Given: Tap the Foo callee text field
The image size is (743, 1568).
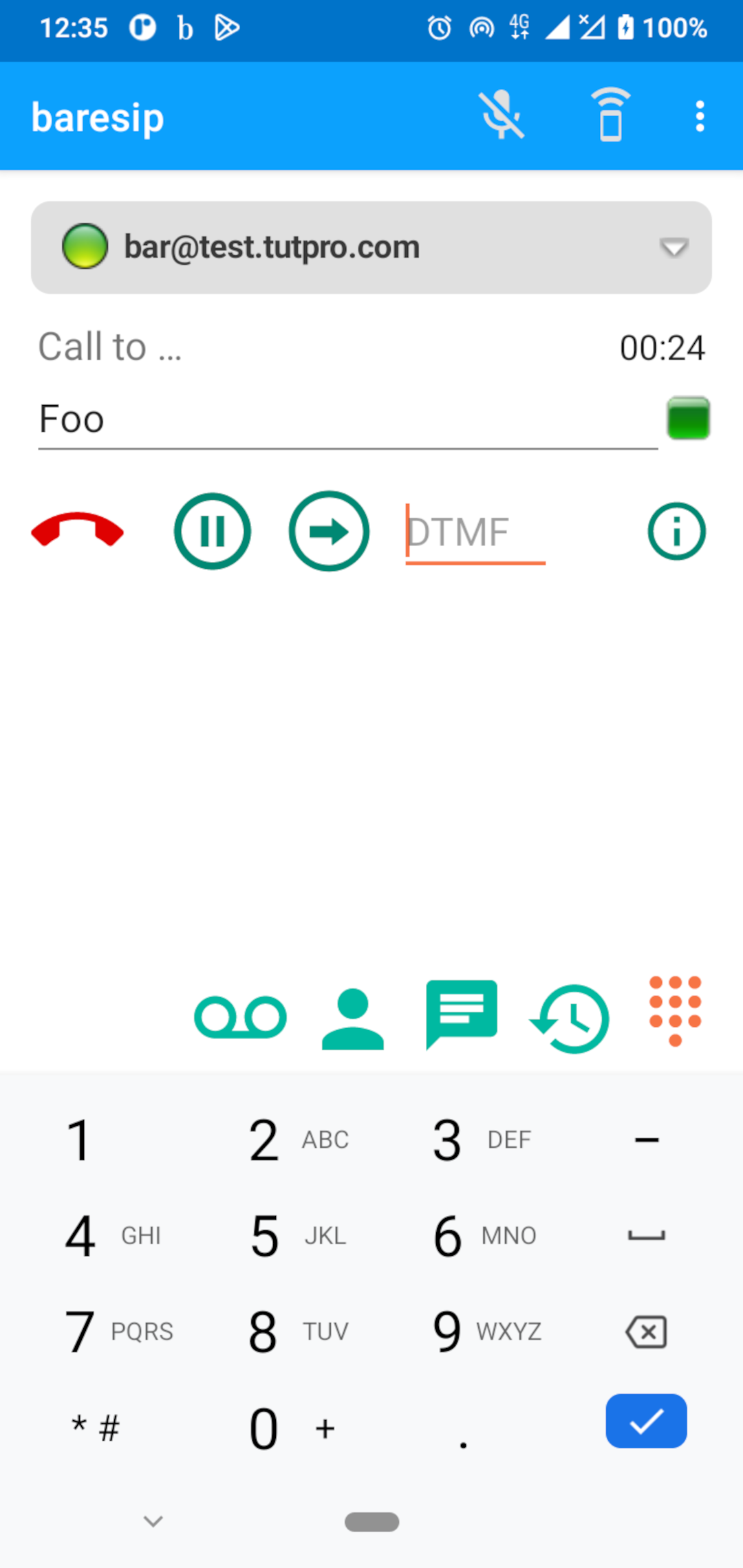Looking at the screenshot, I should tap(347, 420).
